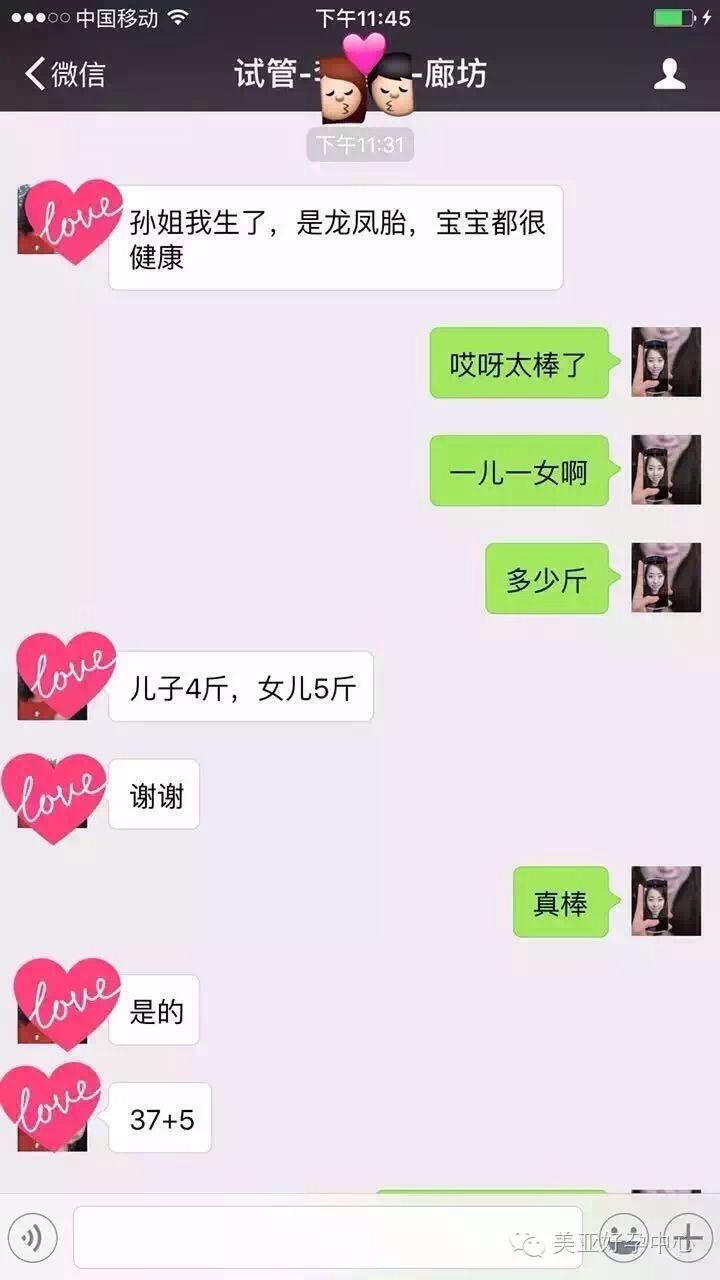Open sender avatar next to 真棒
The height and width of the screenshot is (1280, 720).
tap(665, 901)
